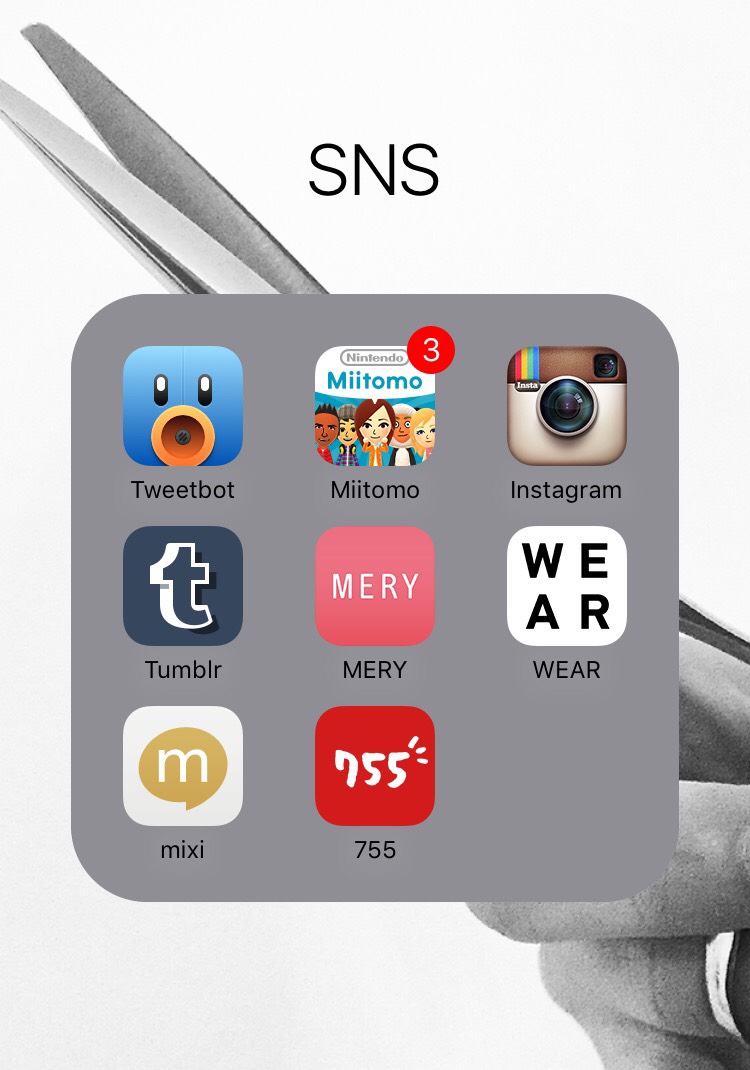Image resolution: width=750 pixels, height=1070 pixels.
Task: Launch the Tumblr app
Action: [183, 586]
